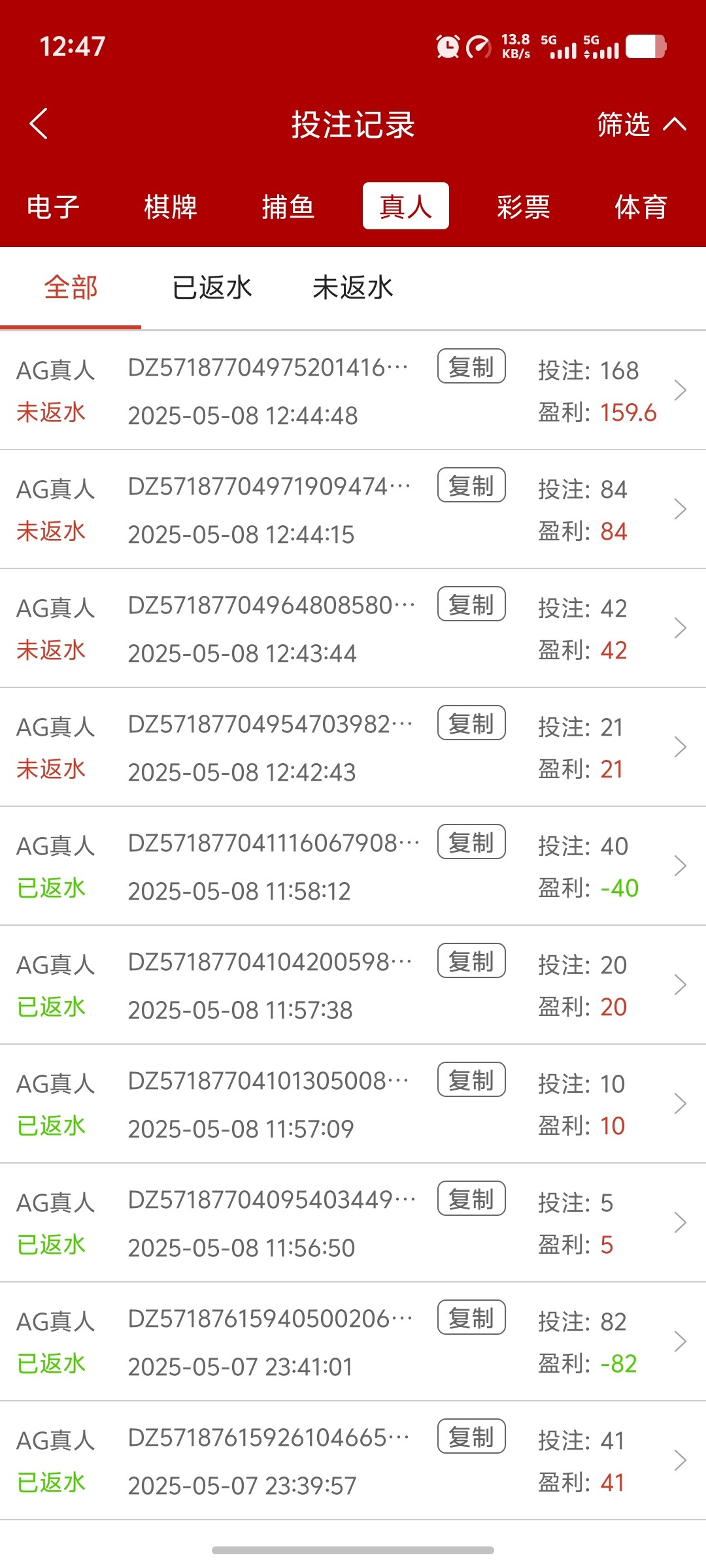Go back using the top-left arrow
The image size is (706, 1568).
(x=39, y=123)
